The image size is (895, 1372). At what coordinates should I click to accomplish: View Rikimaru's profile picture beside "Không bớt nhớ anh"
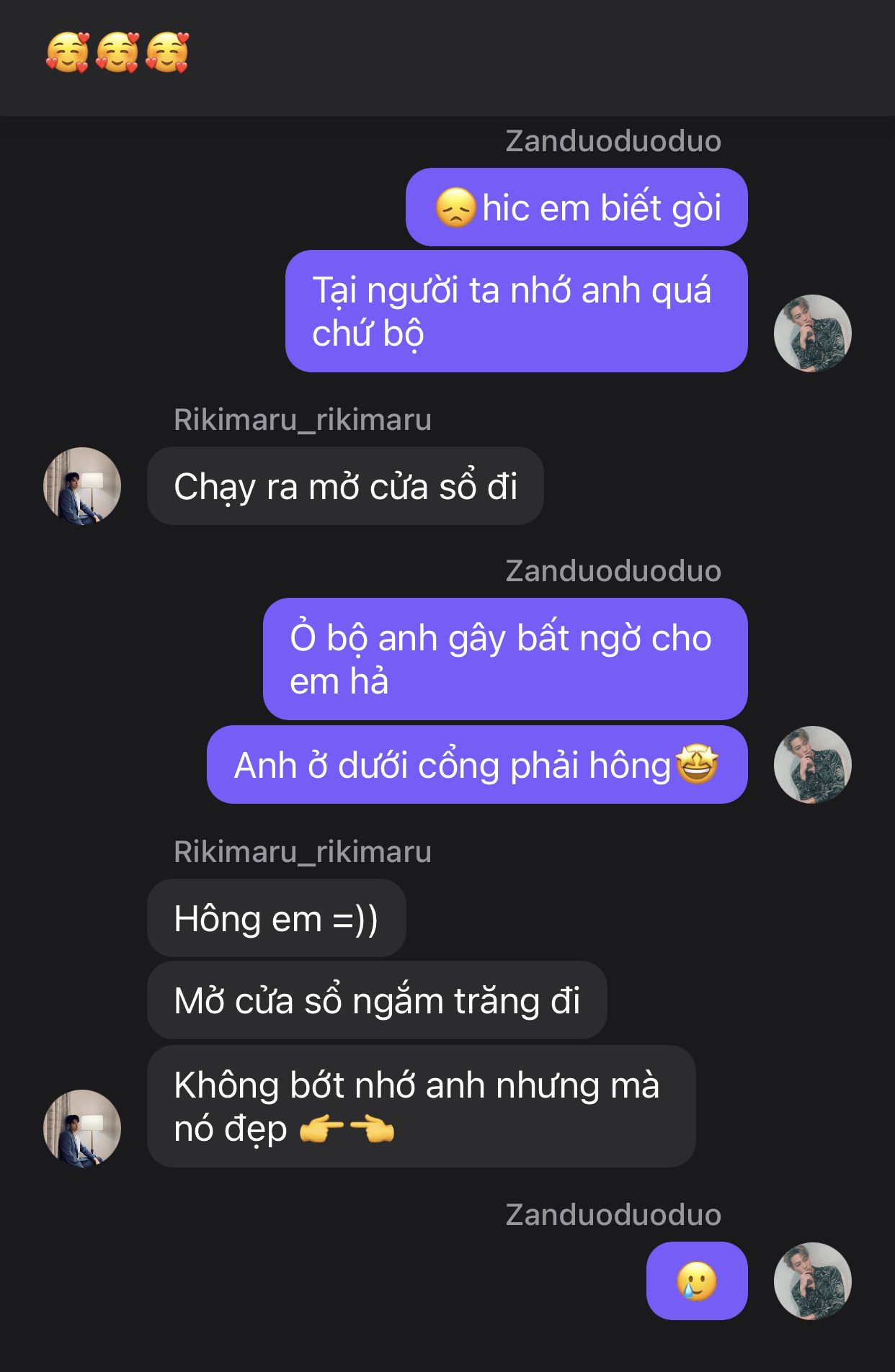pyautogui.click(x=82, y=1128)
